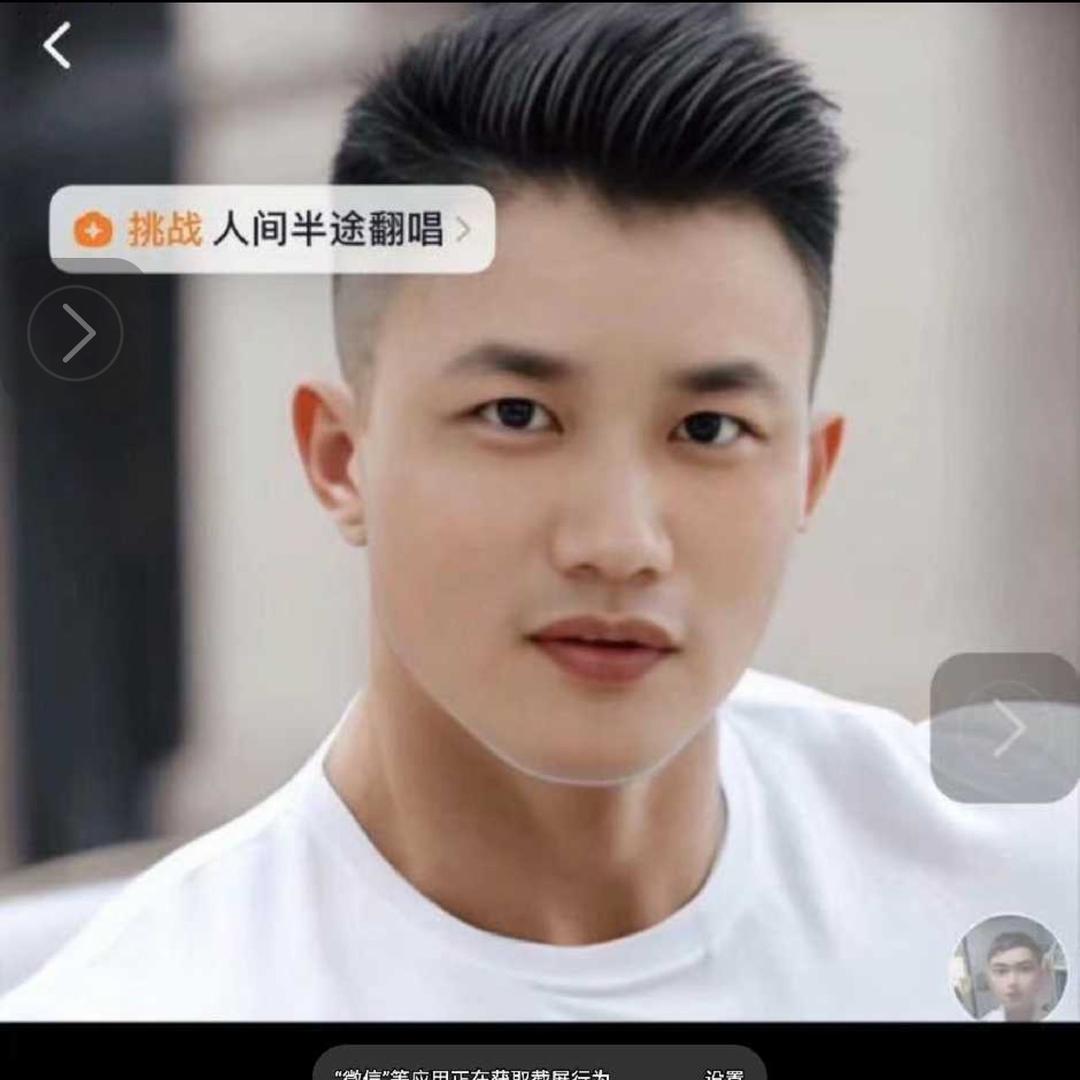1080x1080 pixels.
Task: Open the small round avatar thumbnail
Action: point(1008,967)
